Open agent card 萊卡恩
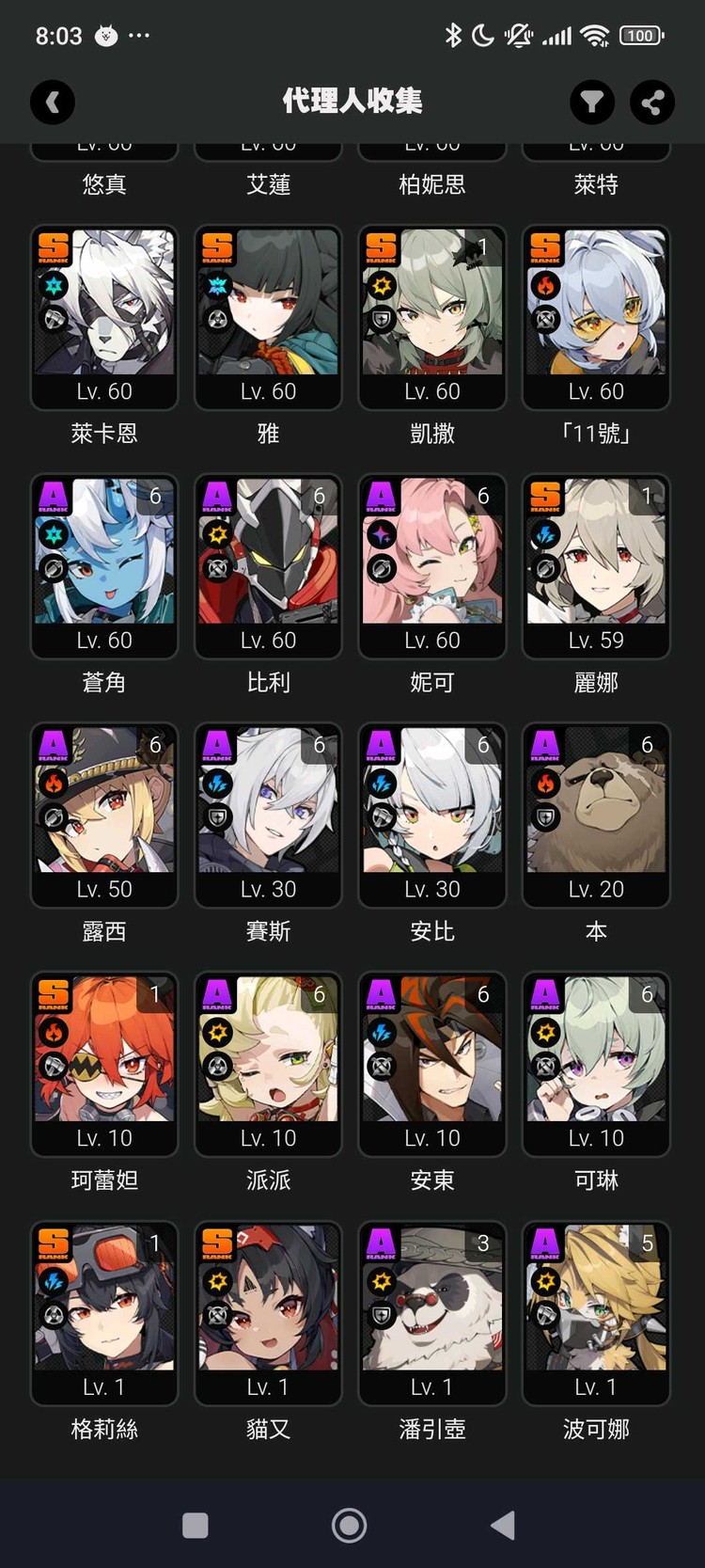This screenshot has height=1568, width=705. (104, 317)
